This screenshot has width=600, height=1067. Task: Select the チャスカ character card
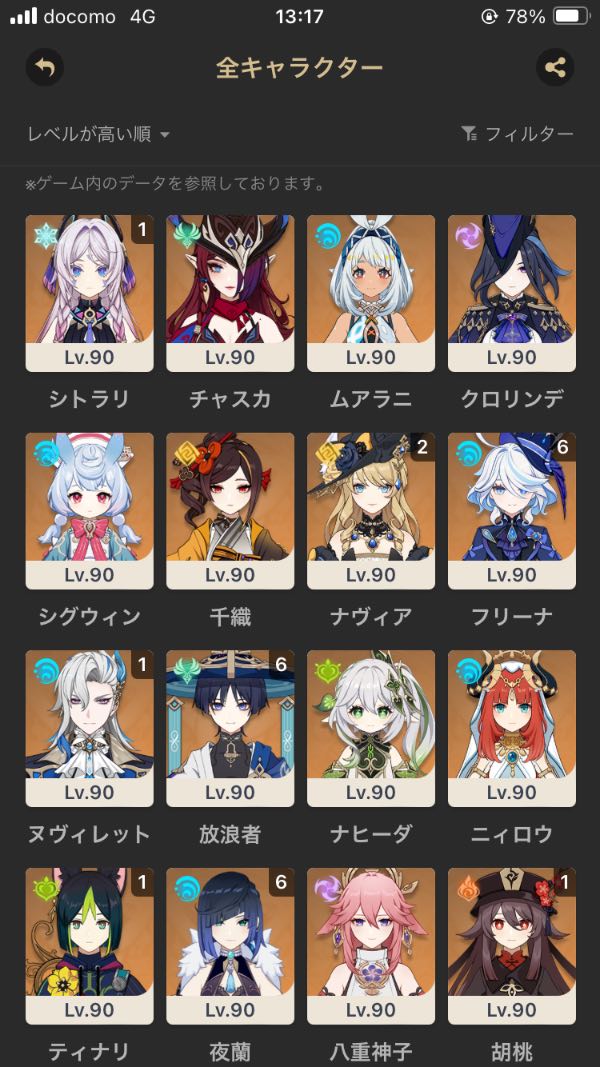tap(230, 292)
